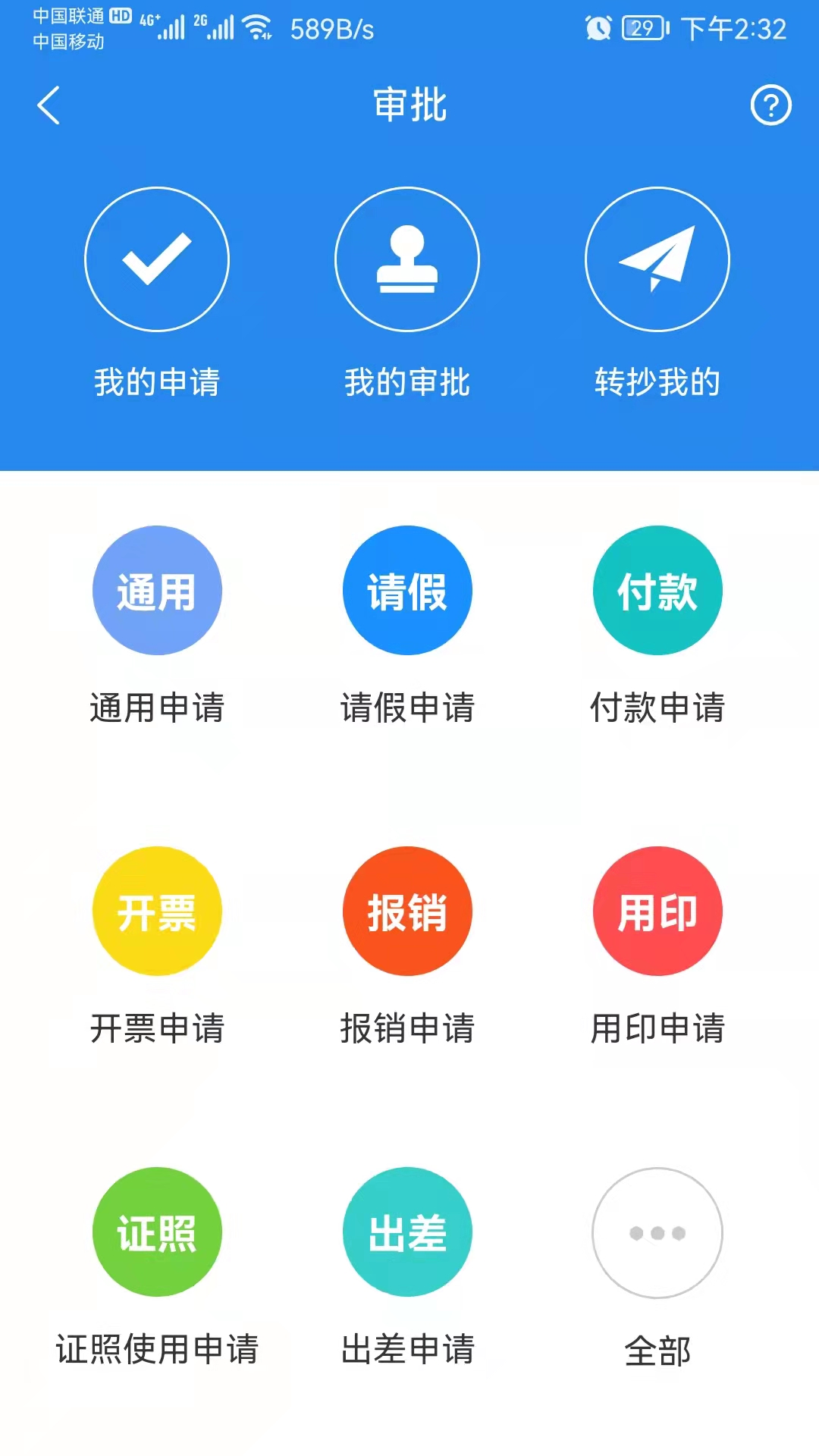Open the help question mark icon
The height and width of the screenshot is (1456, 819).
tap(770, 105)
